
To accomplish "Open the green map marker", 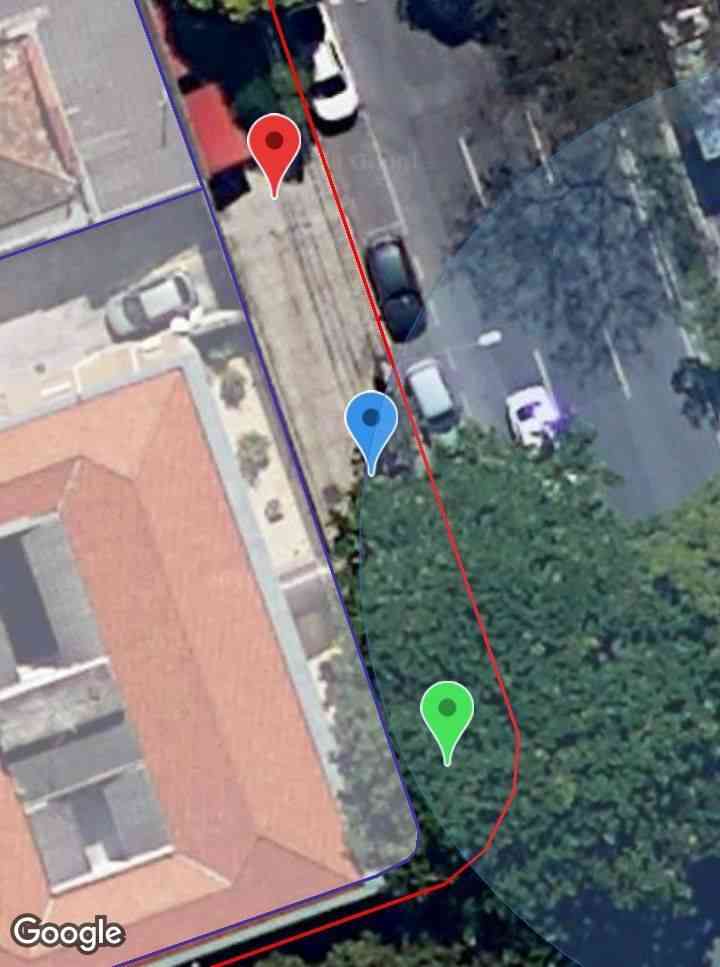I will click(x=447, y=712).
